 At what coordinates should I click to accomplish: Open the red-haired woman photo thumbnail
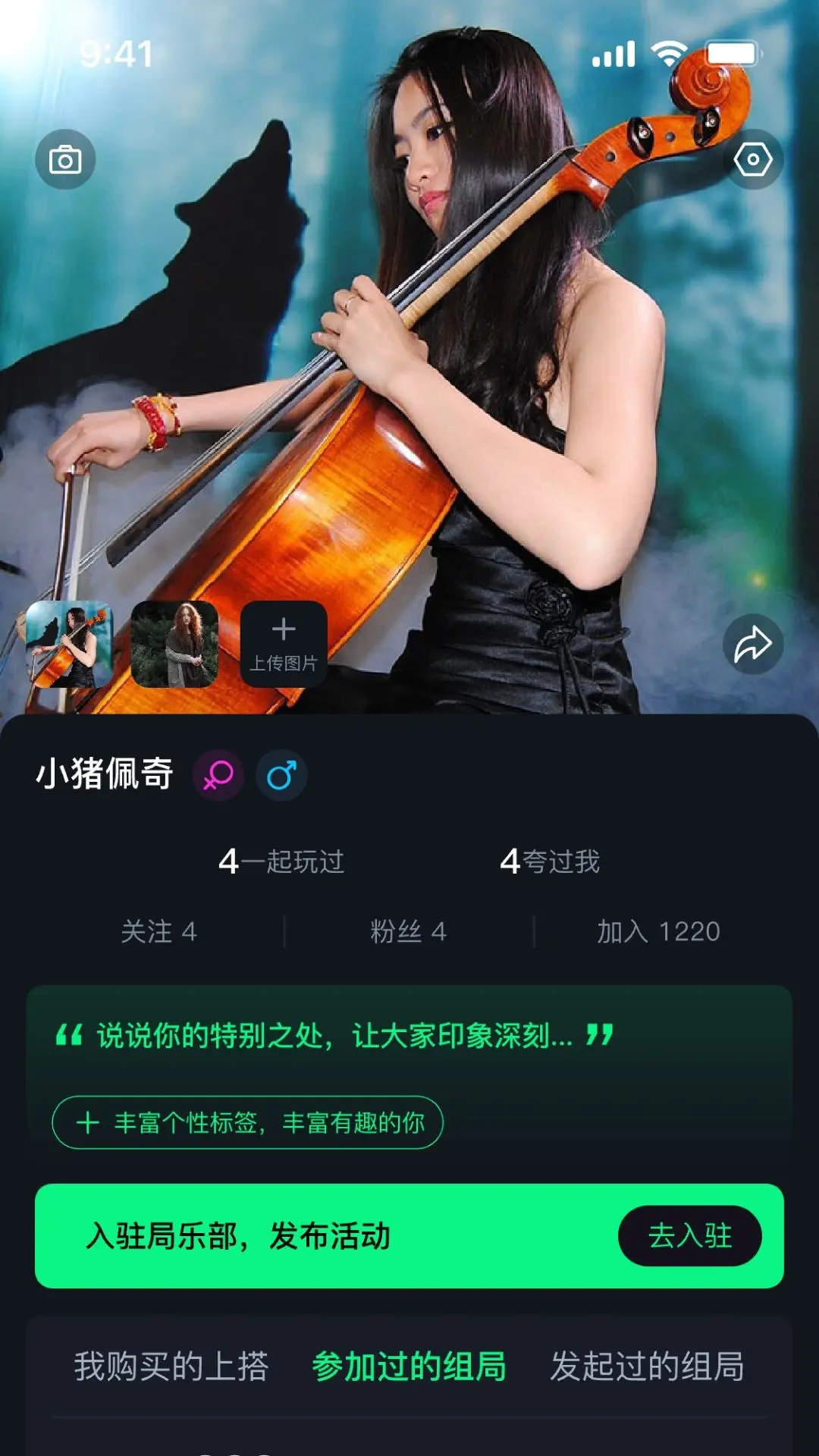174,644
